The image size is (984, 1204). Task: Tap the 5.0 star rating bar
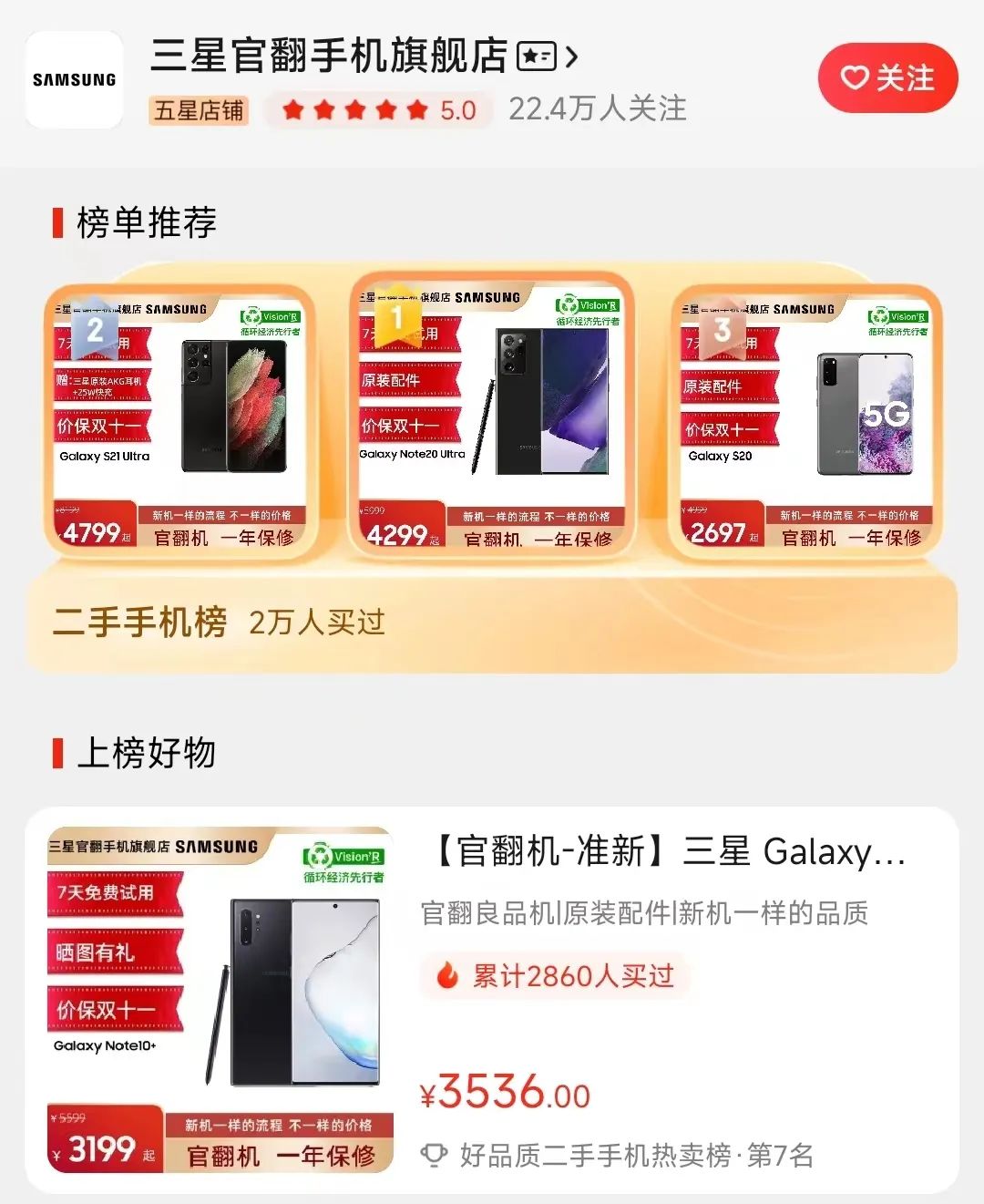[380, 109]
